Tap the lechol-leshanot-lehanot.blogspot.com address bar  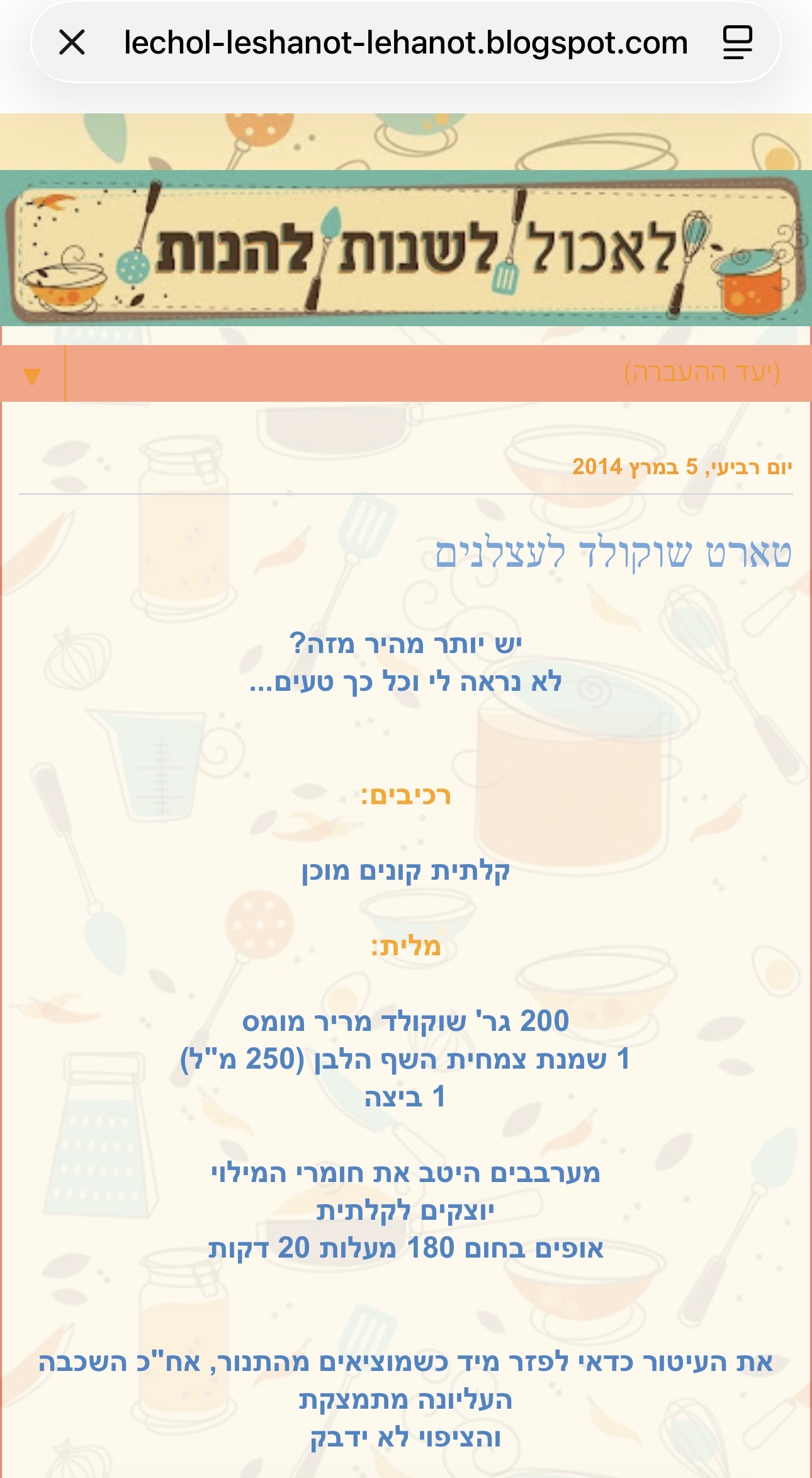pyautogui.click(x=405, y=43)
